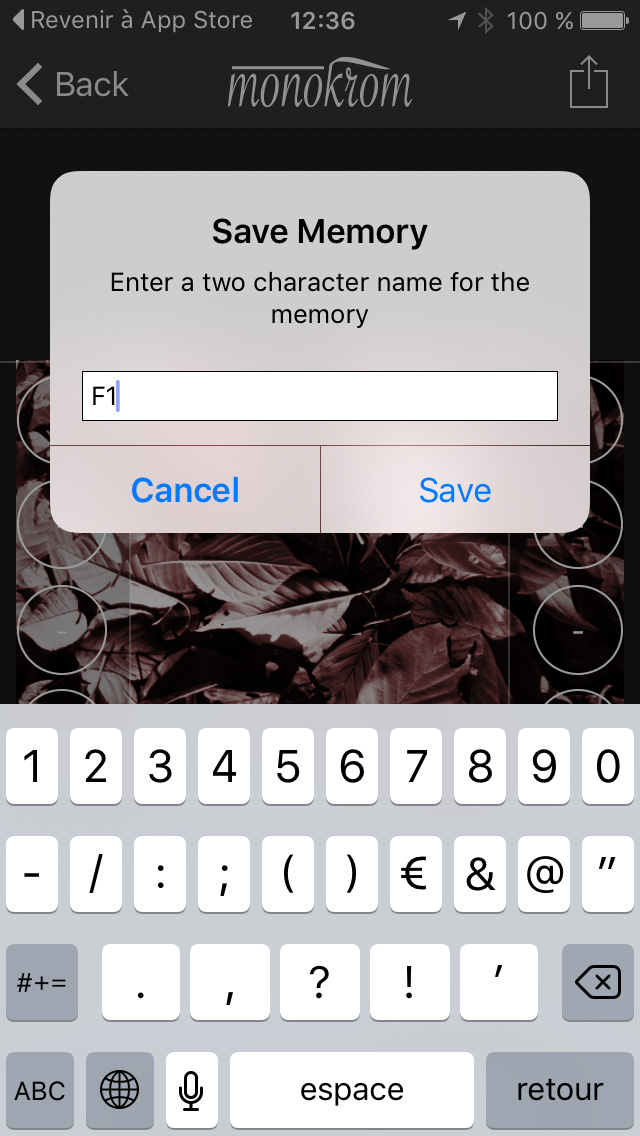Hit the espace bar
The width and height of the screenshot is (640, 1136).
[352, 1090]
